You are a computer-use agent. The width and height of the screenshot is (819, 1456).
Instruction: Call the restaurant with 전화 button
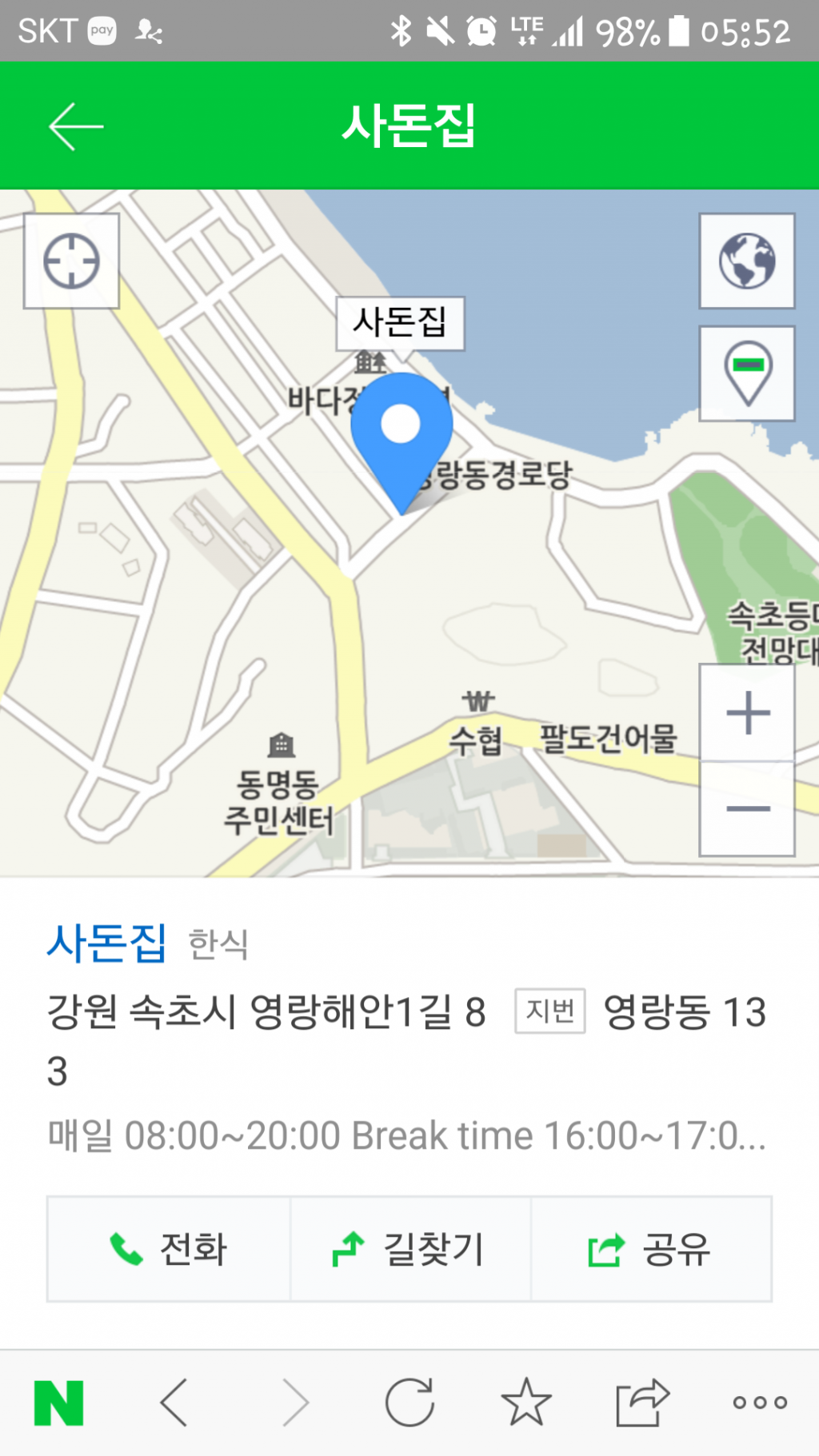coord(169,1249)
